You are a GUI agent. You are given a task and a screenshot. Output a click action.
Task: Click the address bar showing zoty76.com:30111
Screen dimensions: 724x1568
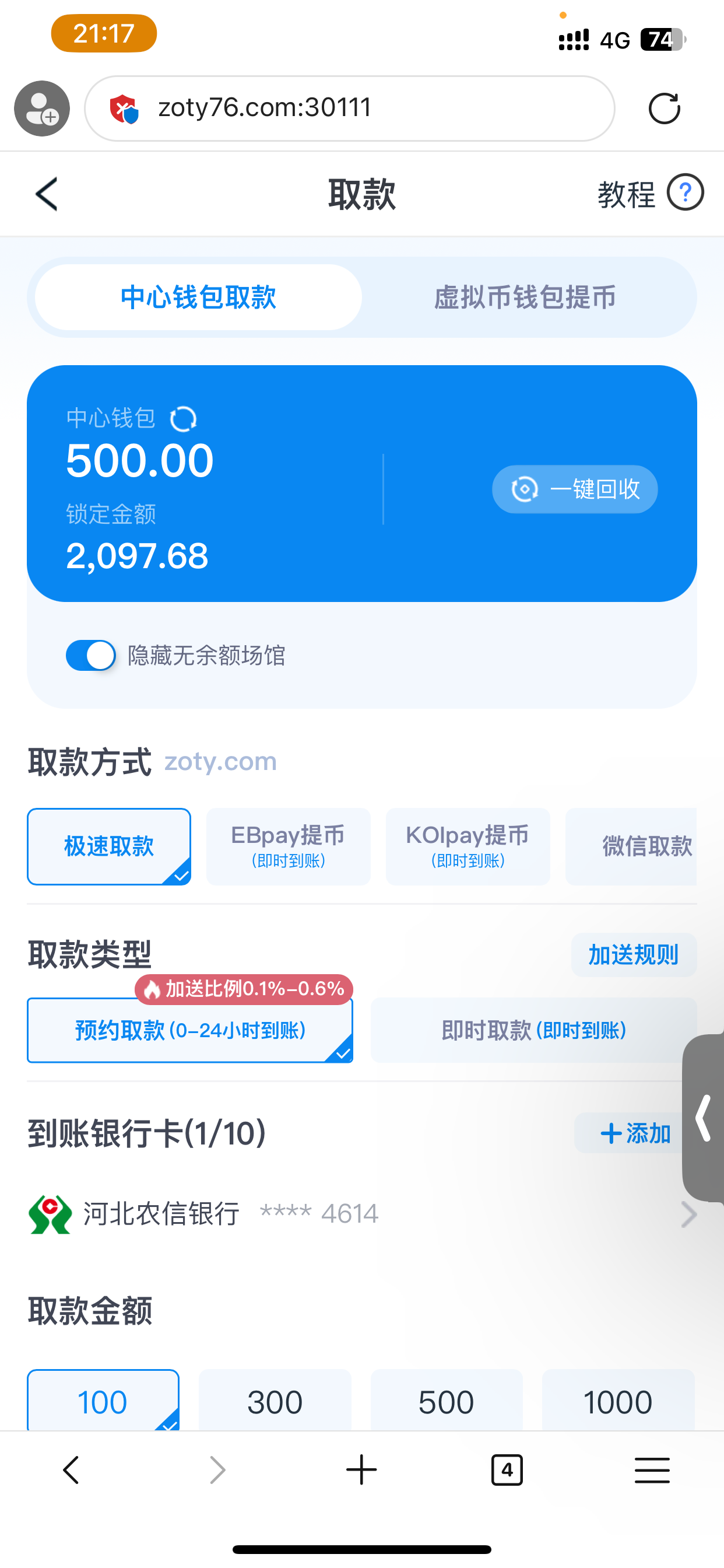coord(350,108)
